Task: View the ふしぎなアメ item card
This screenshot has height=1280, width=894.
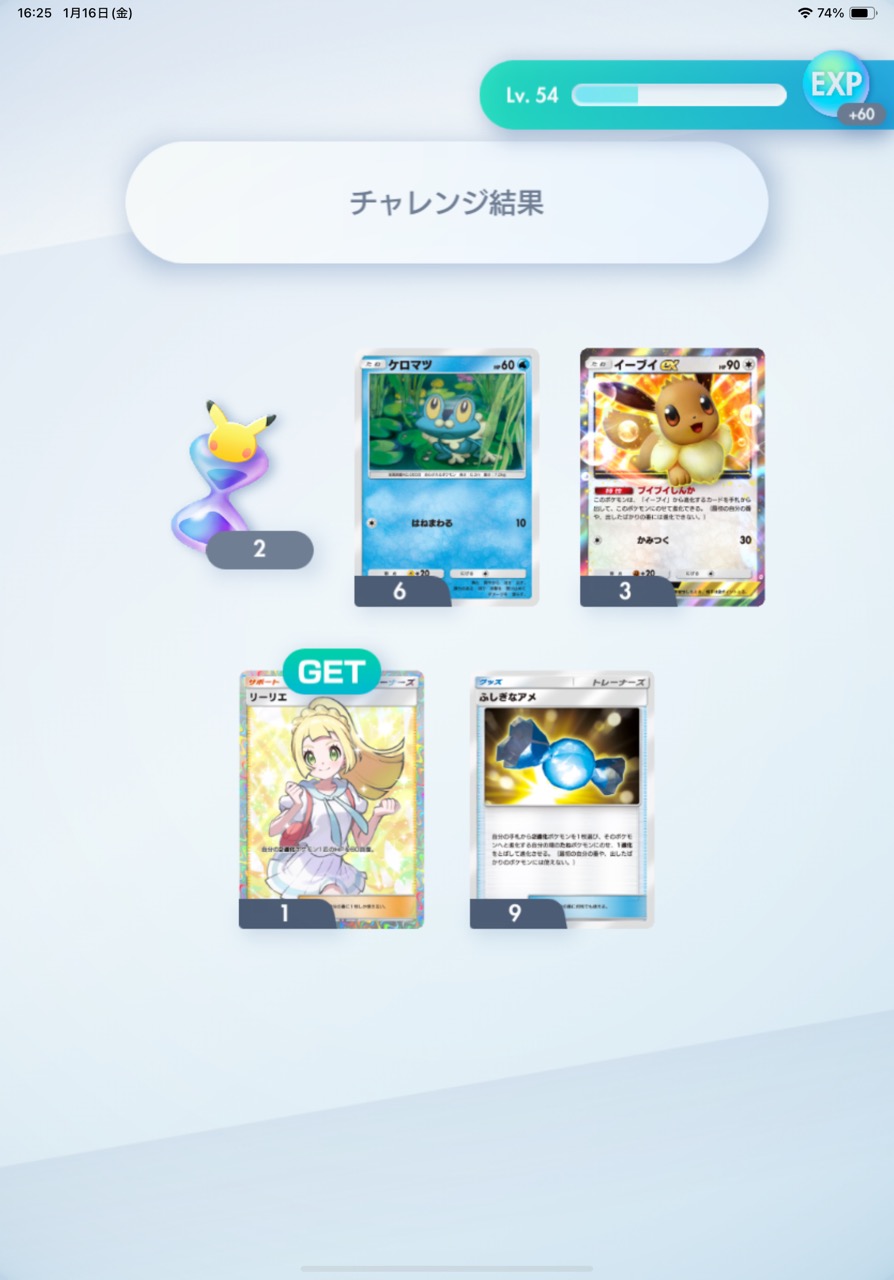Action: point(561,800)
